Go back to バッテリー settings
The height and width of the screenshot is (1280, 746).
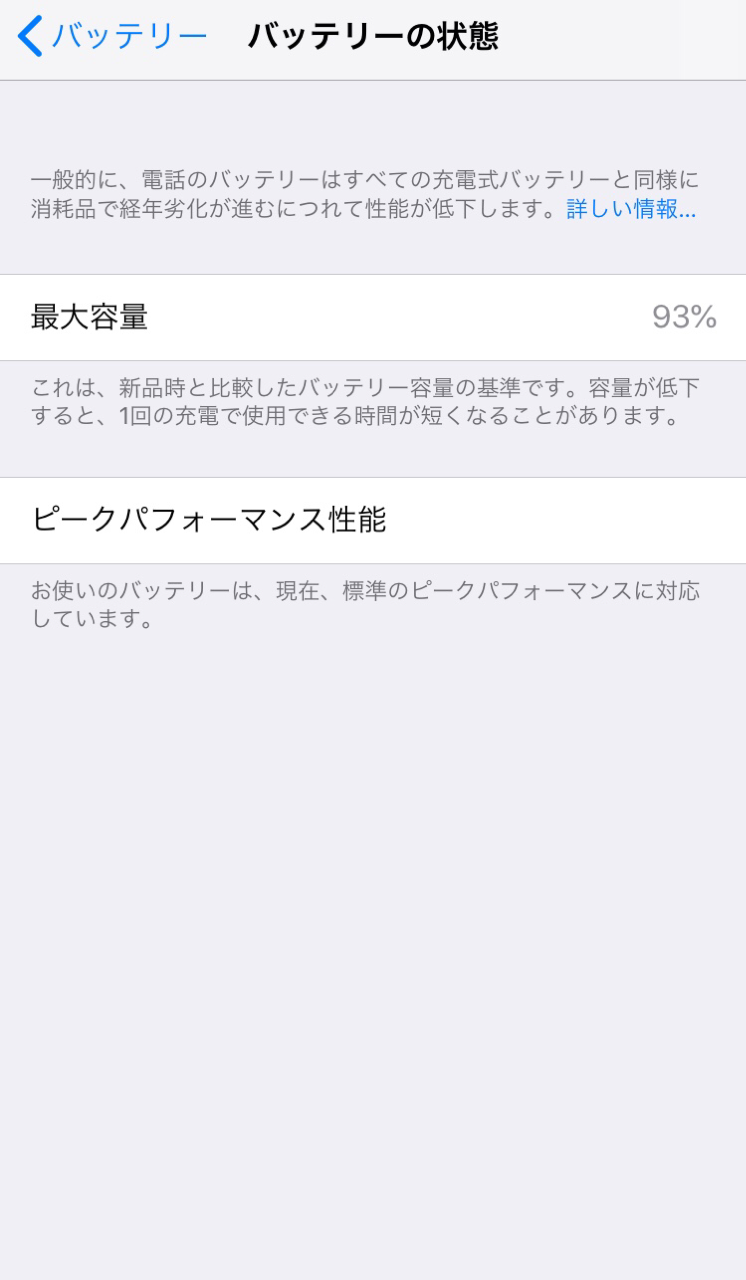point(112,36)
